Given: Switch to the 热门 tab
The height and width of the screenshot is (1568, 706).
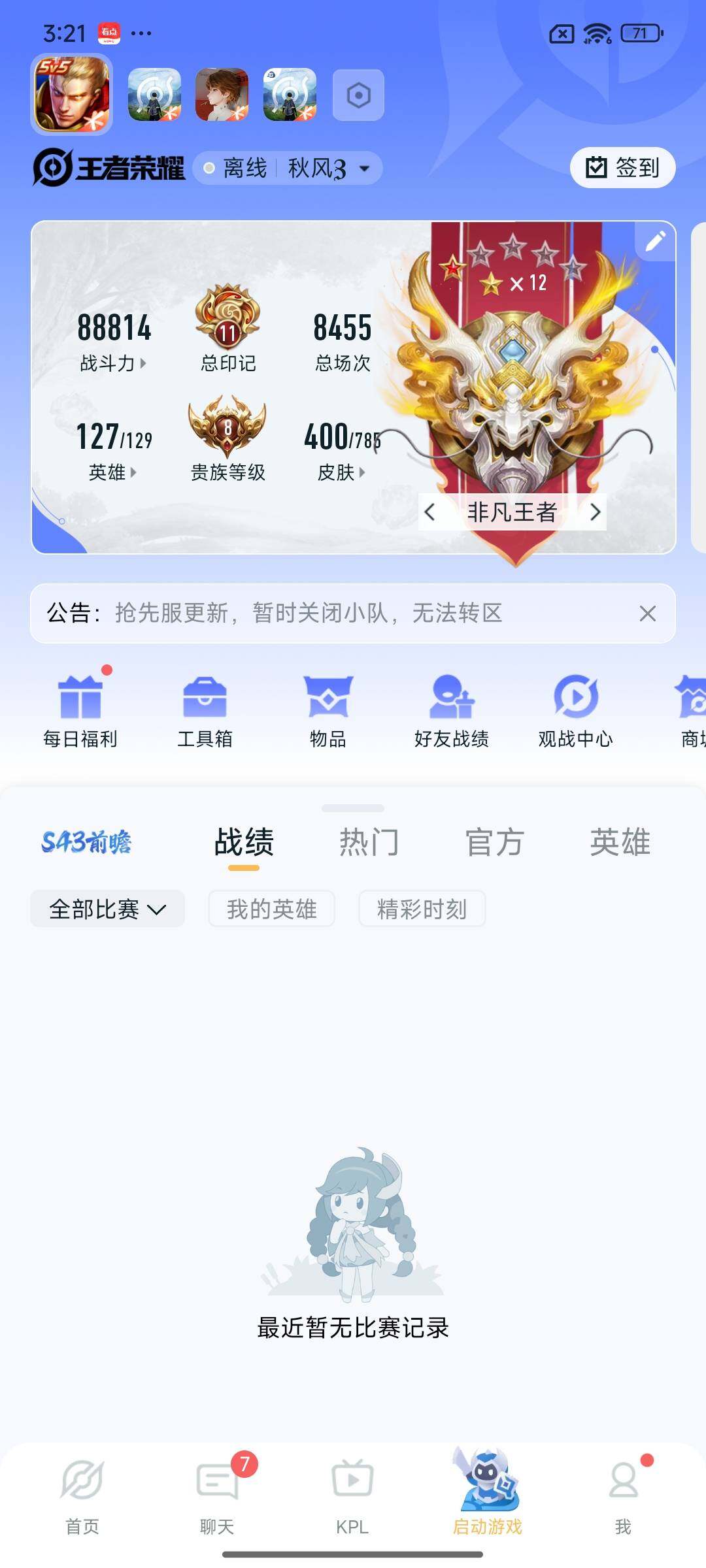Looking at the screenshot, I should 369,842.
